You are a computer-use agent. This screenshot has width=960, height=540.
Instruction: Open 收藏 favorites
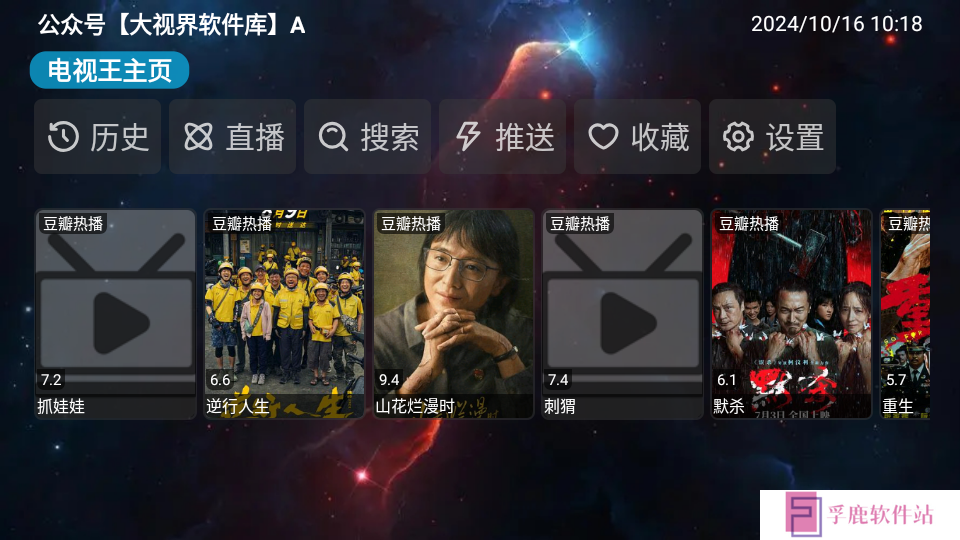point(638,137)
